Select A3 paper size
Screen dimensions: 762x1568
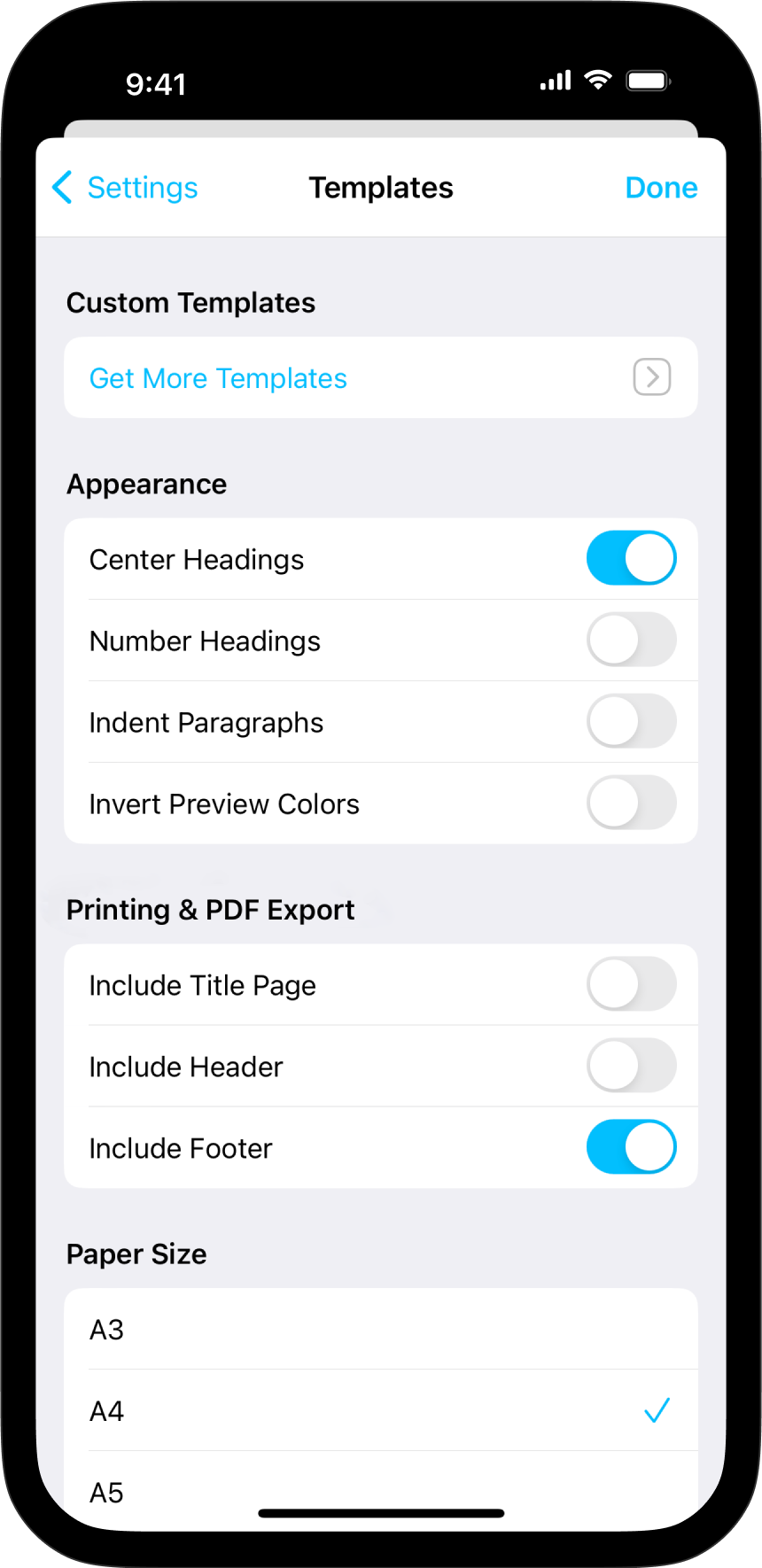click(x=381, y=1330)
